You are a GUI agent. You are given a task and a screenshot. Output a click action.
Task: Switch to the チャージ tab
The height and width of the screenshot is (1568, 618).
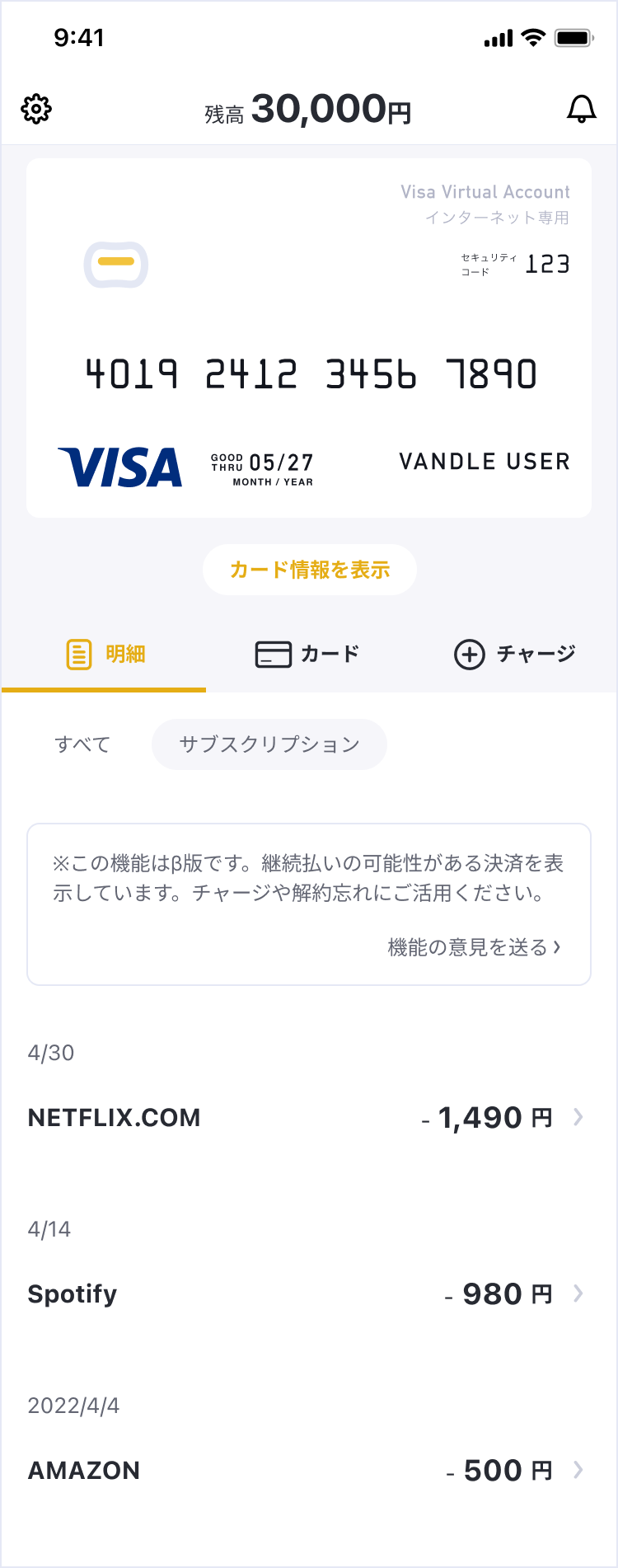(x=514, y=655)
